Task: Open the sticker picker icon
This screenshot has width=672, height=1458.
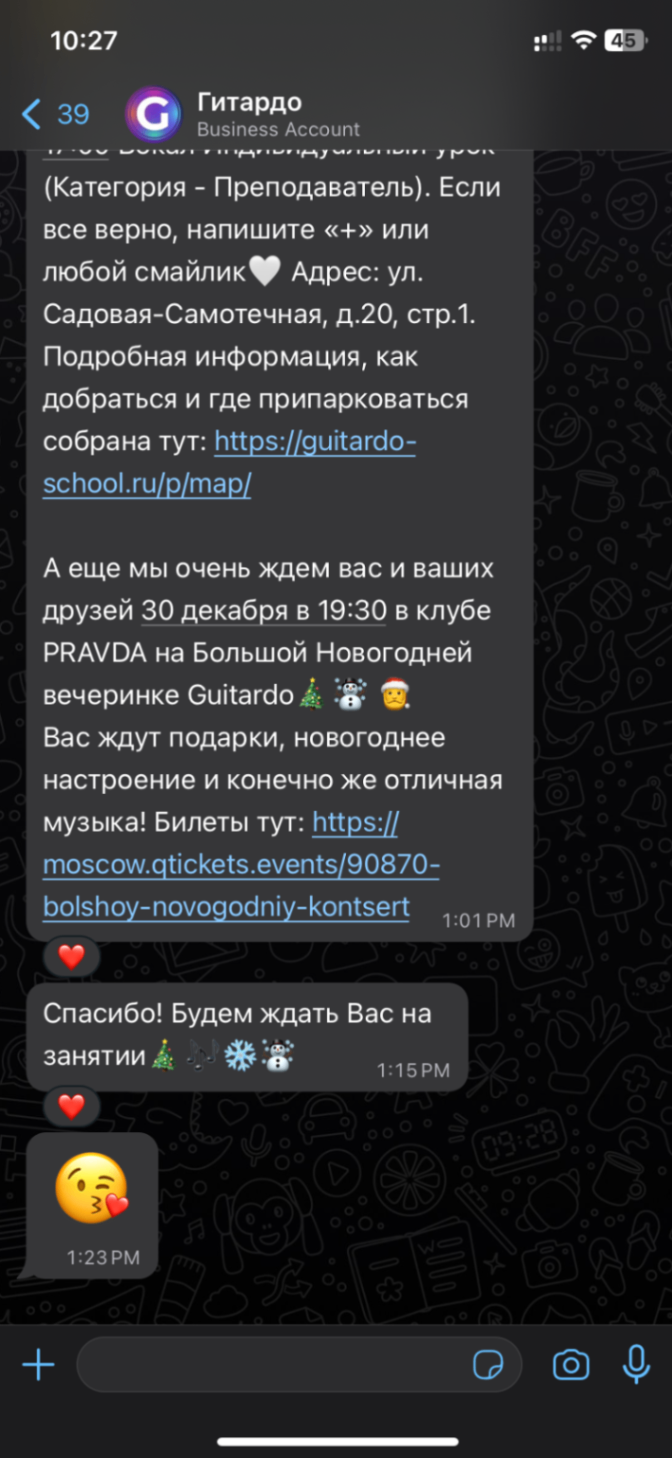Action: pos(488,1364)
